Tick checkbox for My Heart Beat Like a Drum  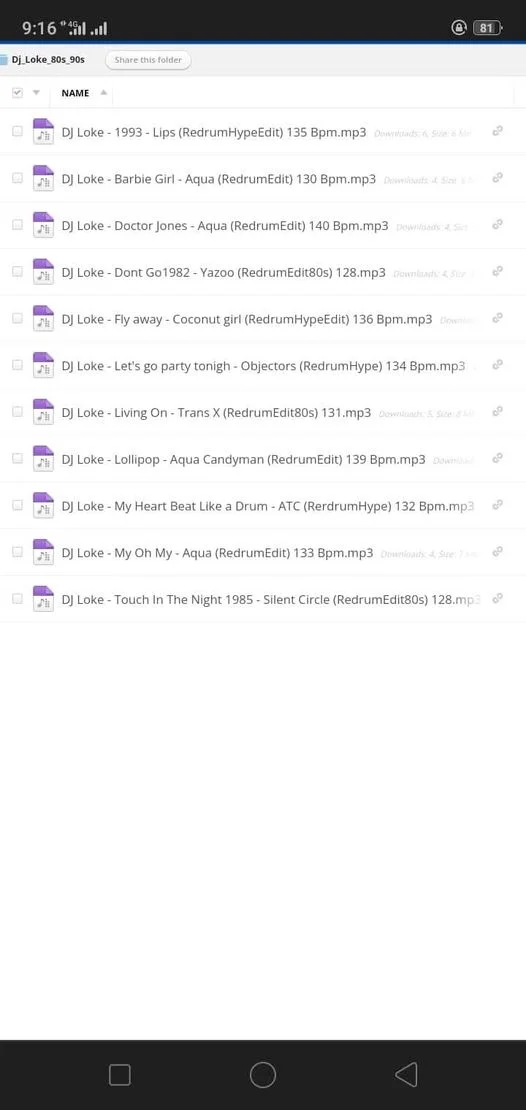pos(18,505)
